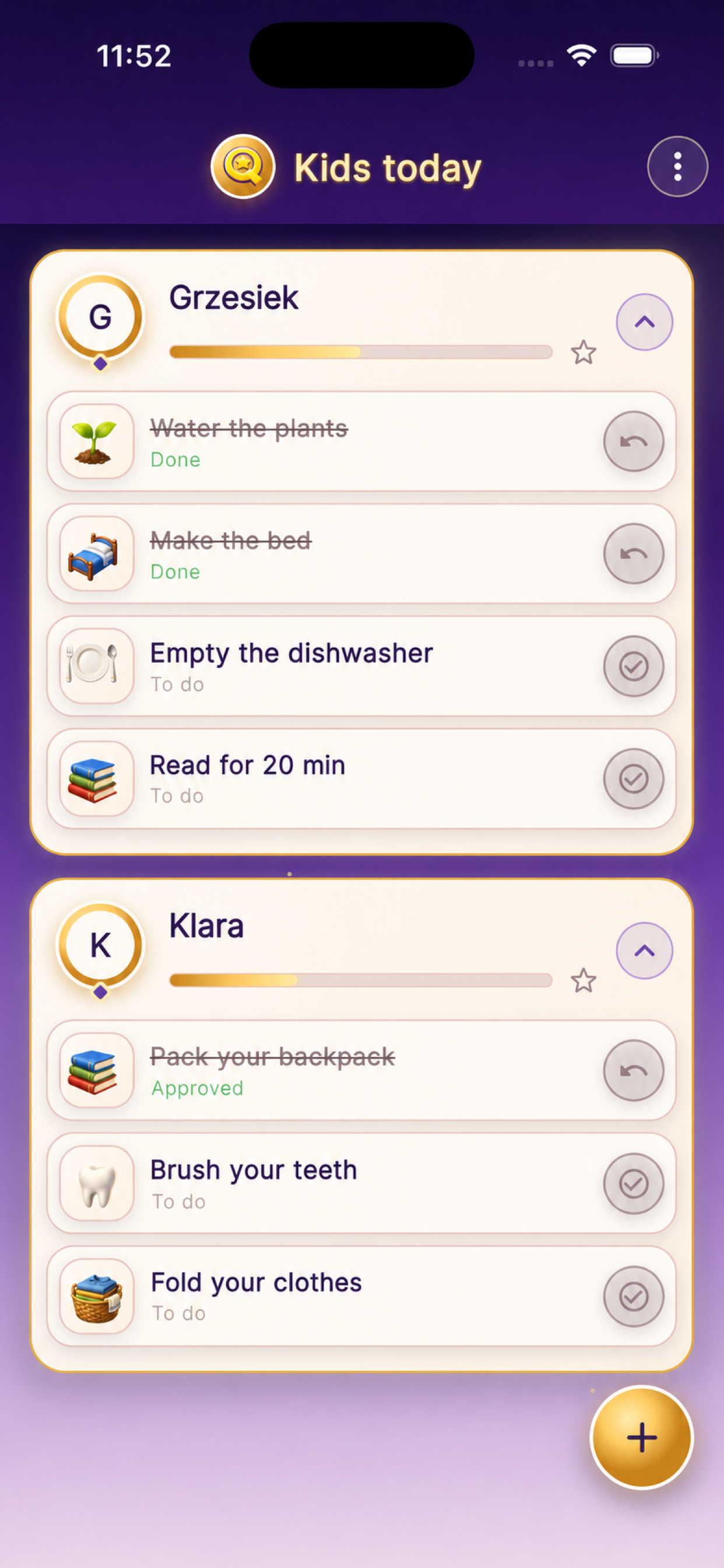Open the three-dot overflow menu

677,167
